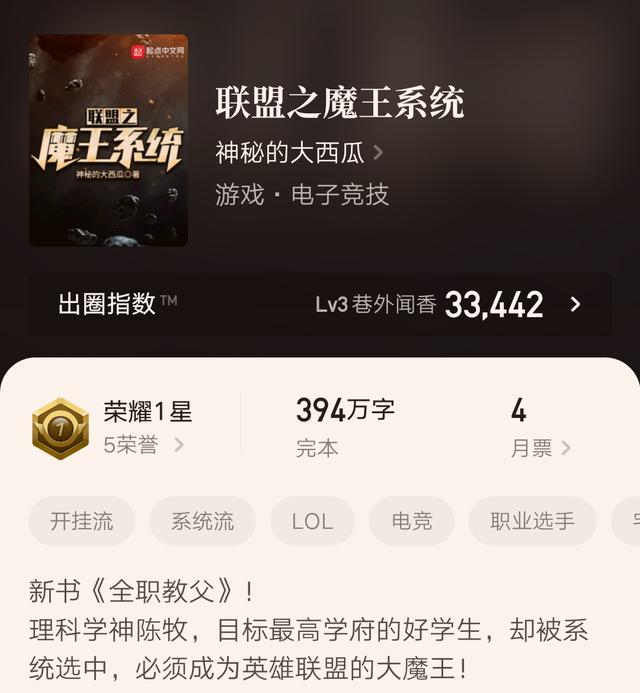Screen dimensions: 640x693
Task: View the book cover 联盟之魔王系统
Action: coord(108,140)
